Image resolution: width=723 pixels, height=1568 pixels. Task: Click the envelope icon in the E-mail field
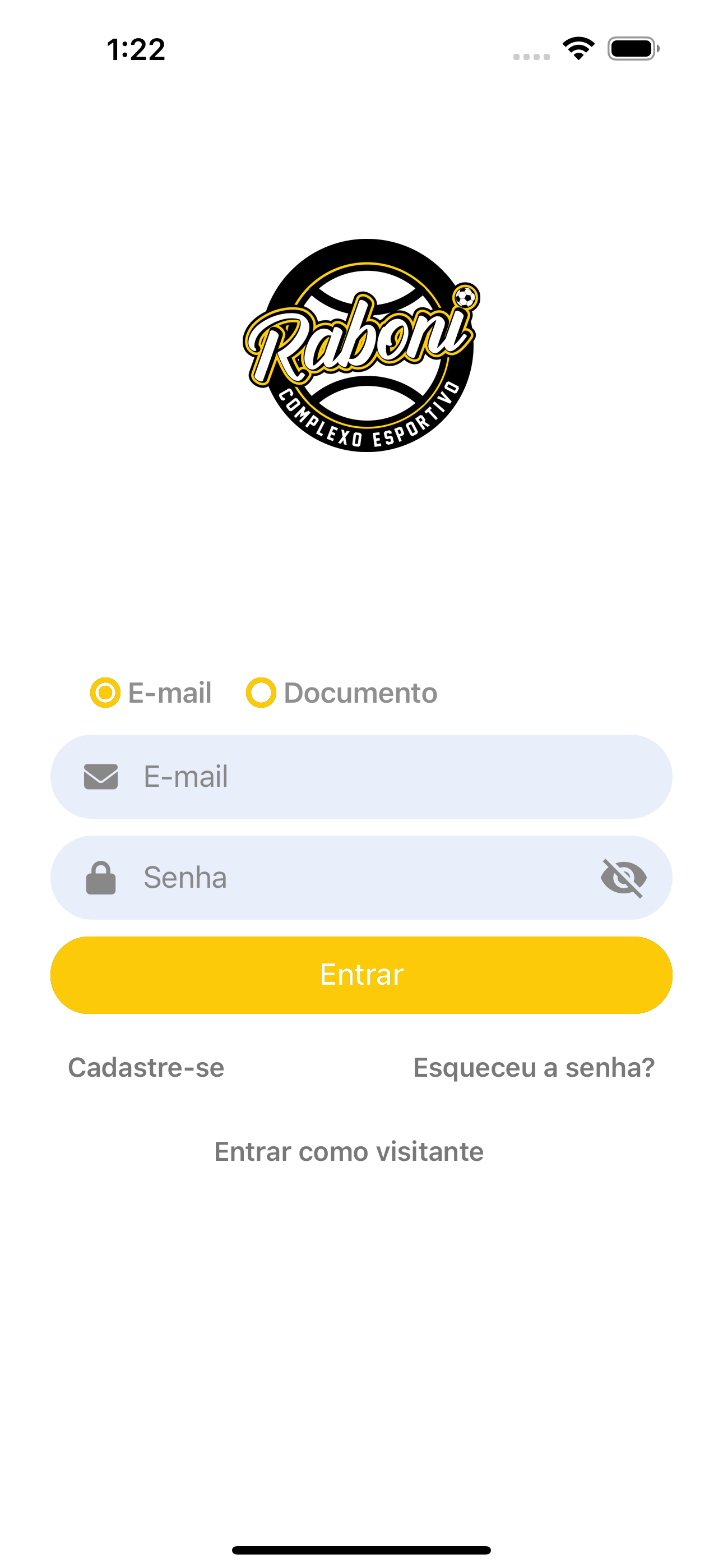click(100, 777)
